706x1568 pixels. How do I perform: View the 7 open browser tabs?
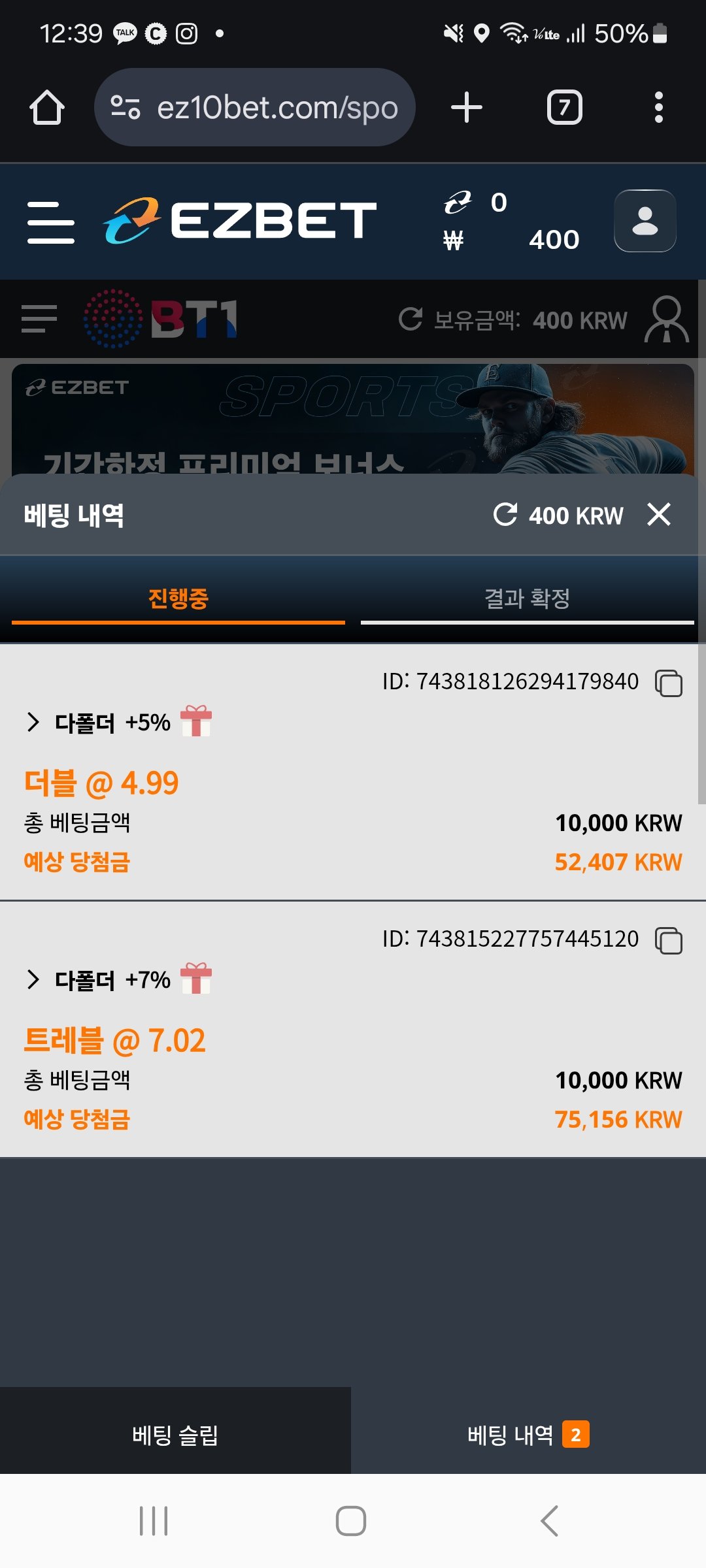click(x=564, y=108)
